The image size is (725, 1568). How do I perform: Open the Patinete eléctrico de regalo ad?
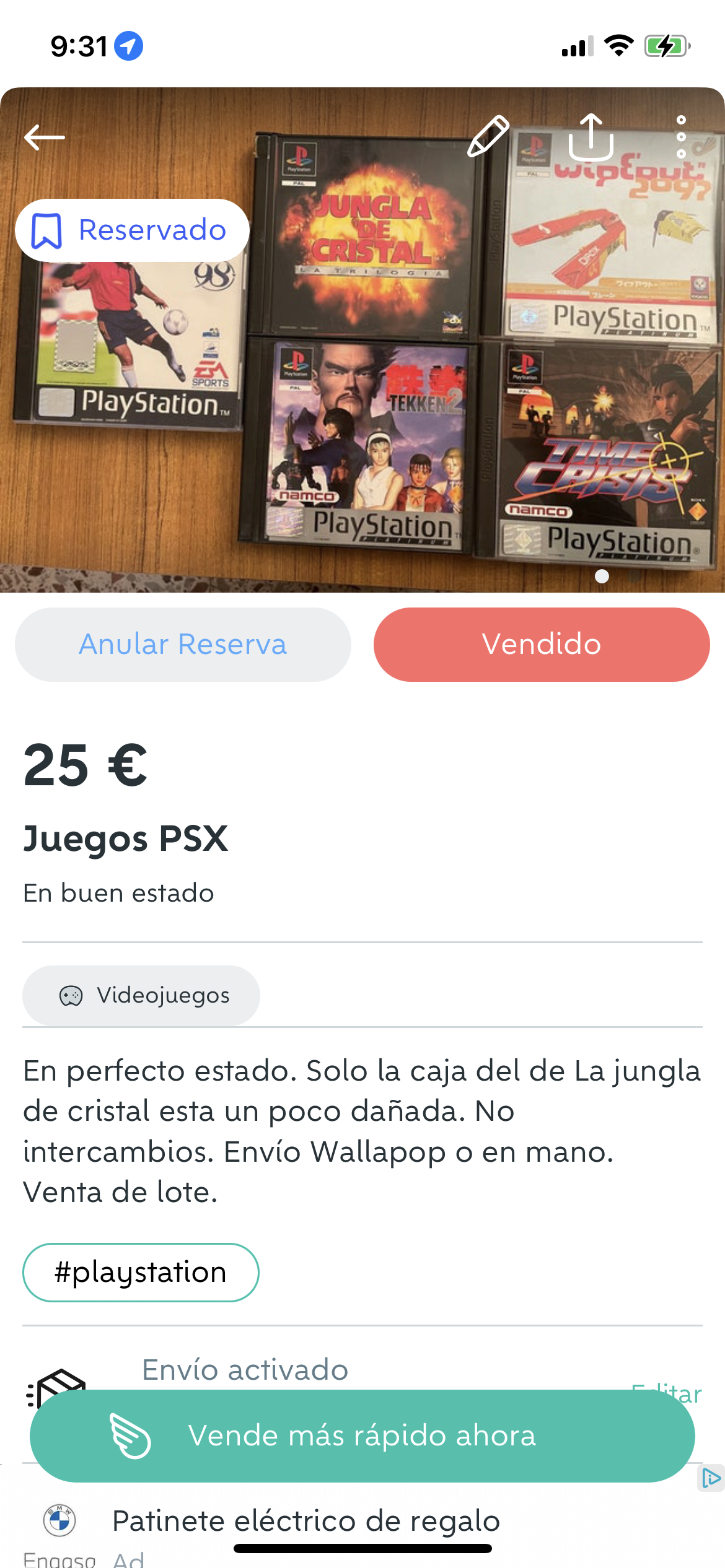pyautogui.click(x=306, y=1521)
